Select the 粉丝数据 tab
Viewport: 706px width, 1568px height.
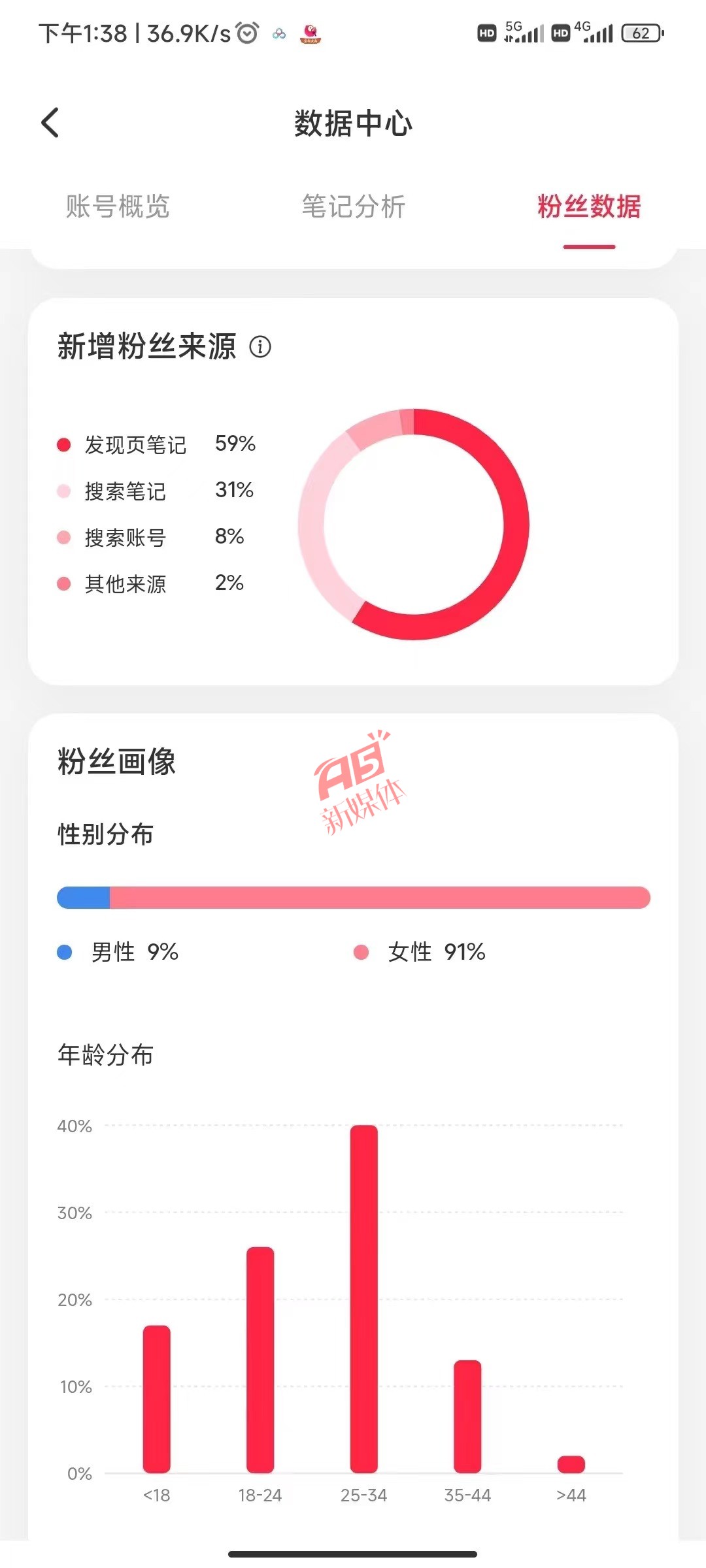pyautogui.click(x=589, y=206)
